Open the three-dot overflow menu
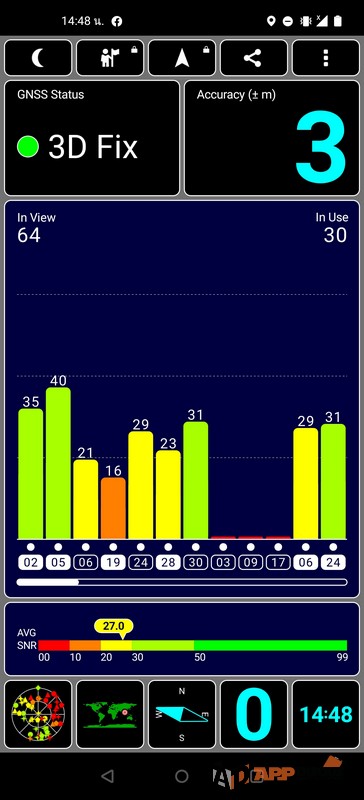The image size is (364, 800). click(x=326, y=58)
